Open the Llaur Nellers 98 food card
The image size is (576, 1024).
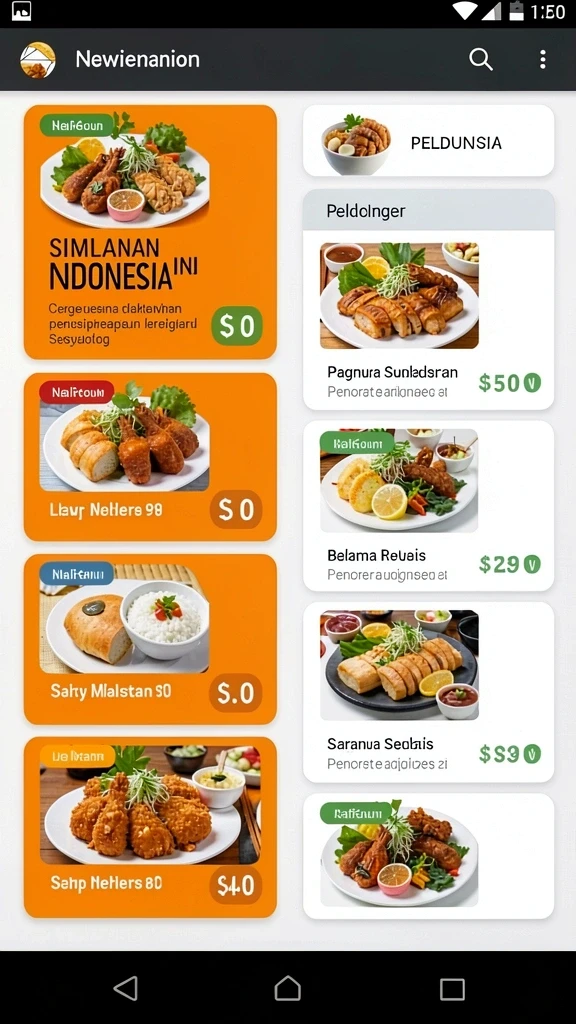point(150,456)
